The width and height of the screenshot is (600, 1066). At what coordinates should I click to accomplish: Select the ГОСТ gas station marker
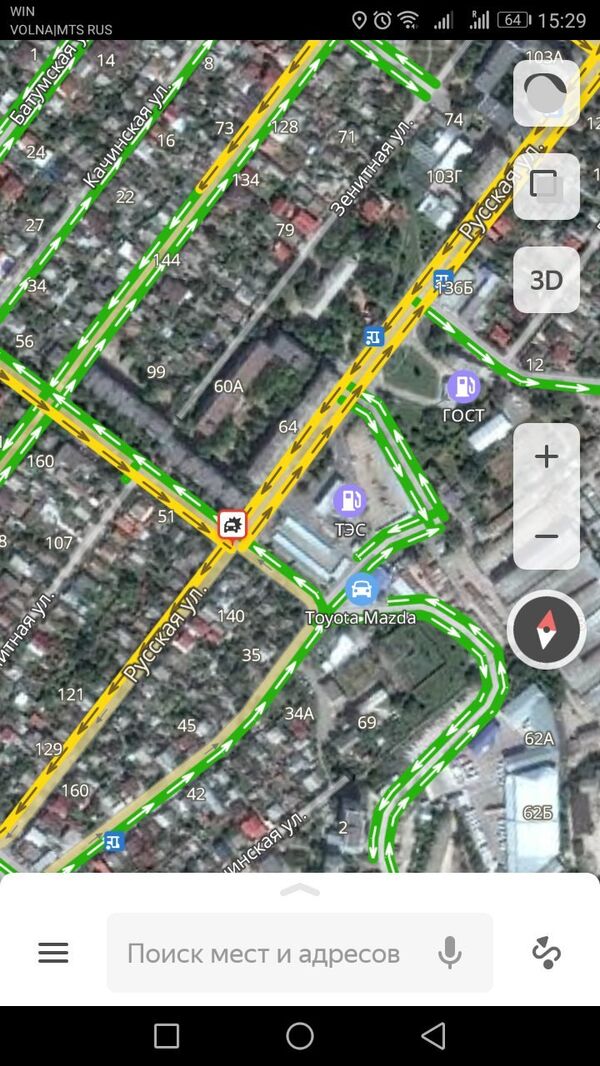tap(462, 385)
